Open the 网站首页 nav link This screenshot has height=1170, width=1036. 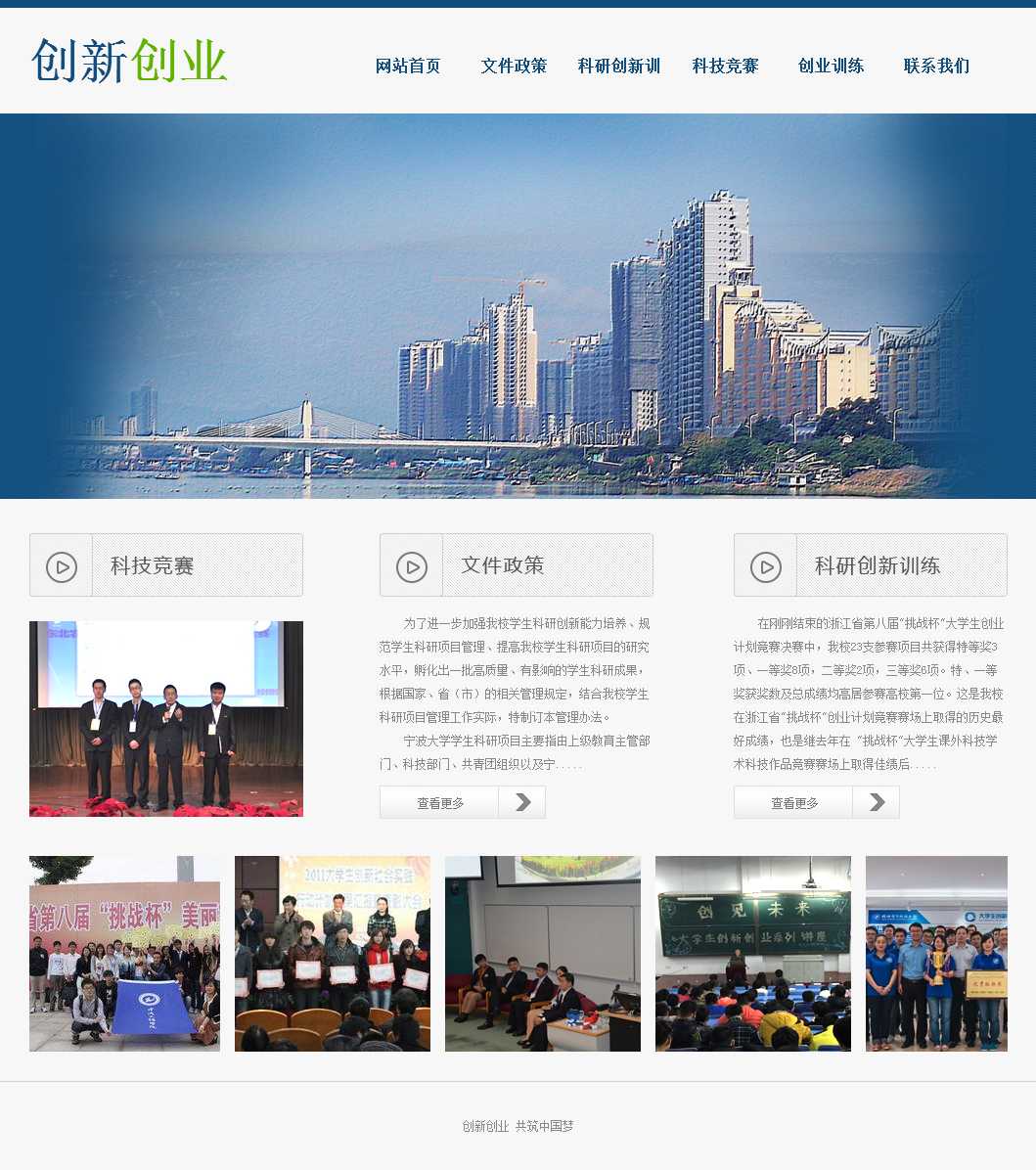(408, 66)
